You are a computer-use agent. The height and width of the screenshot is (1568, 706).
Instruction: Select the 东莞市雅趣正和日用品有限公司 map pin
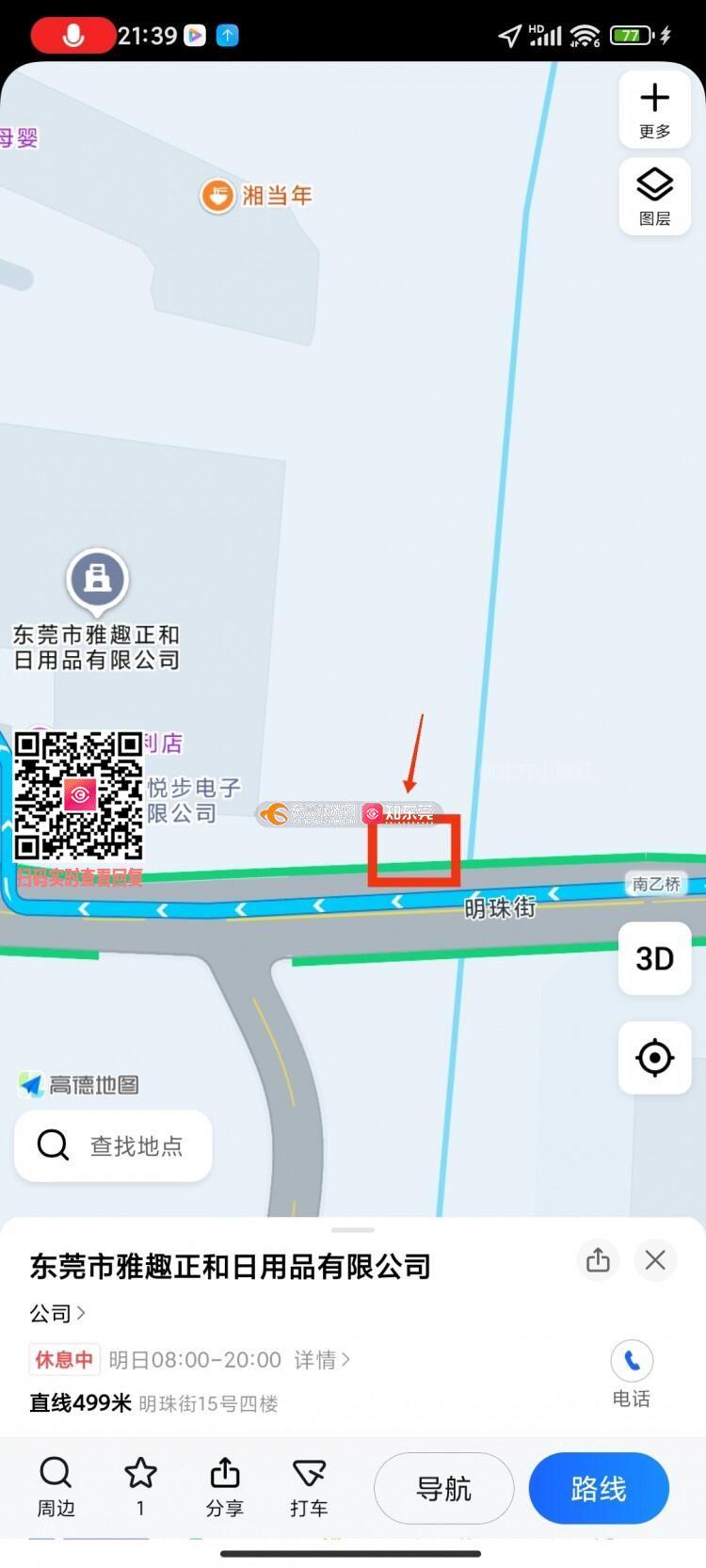click(97, 578)
